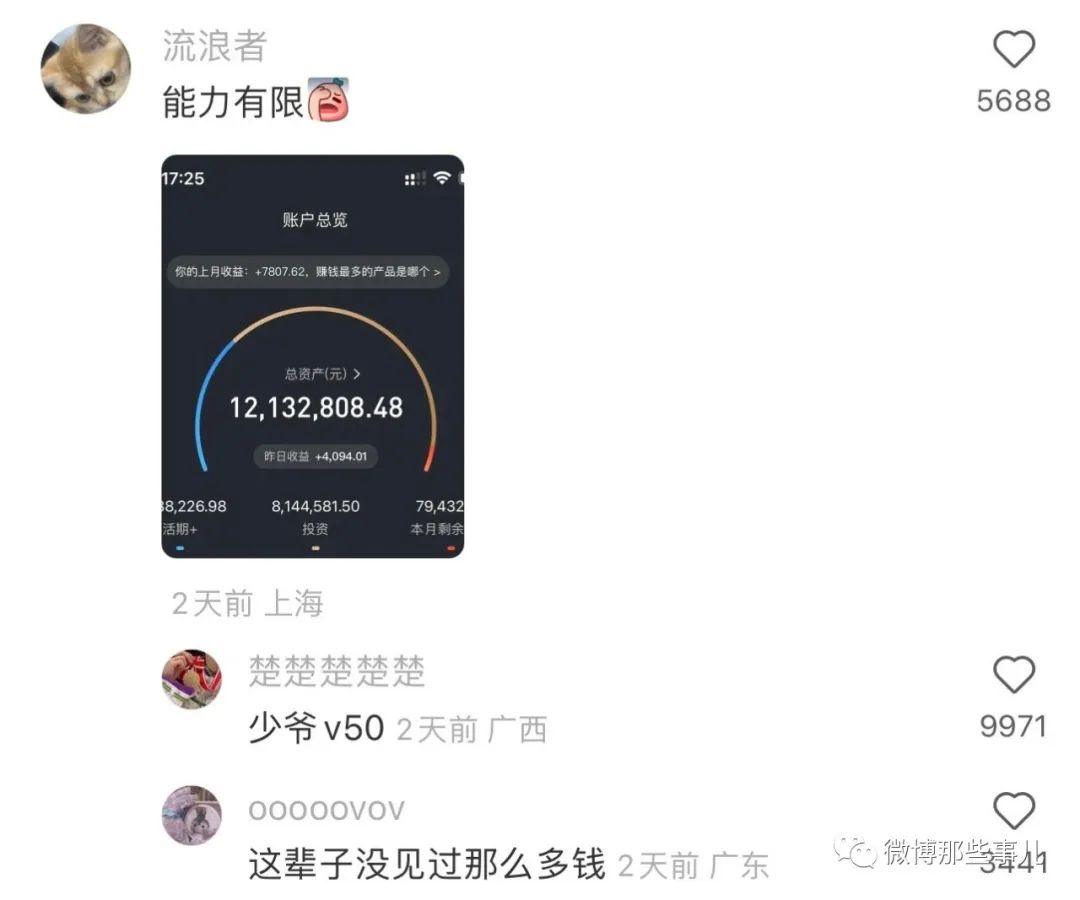Like the reply from ooooovov
Image resolution: width=1080 pixels, height=900 pixels.
(x=1014, y=811)
